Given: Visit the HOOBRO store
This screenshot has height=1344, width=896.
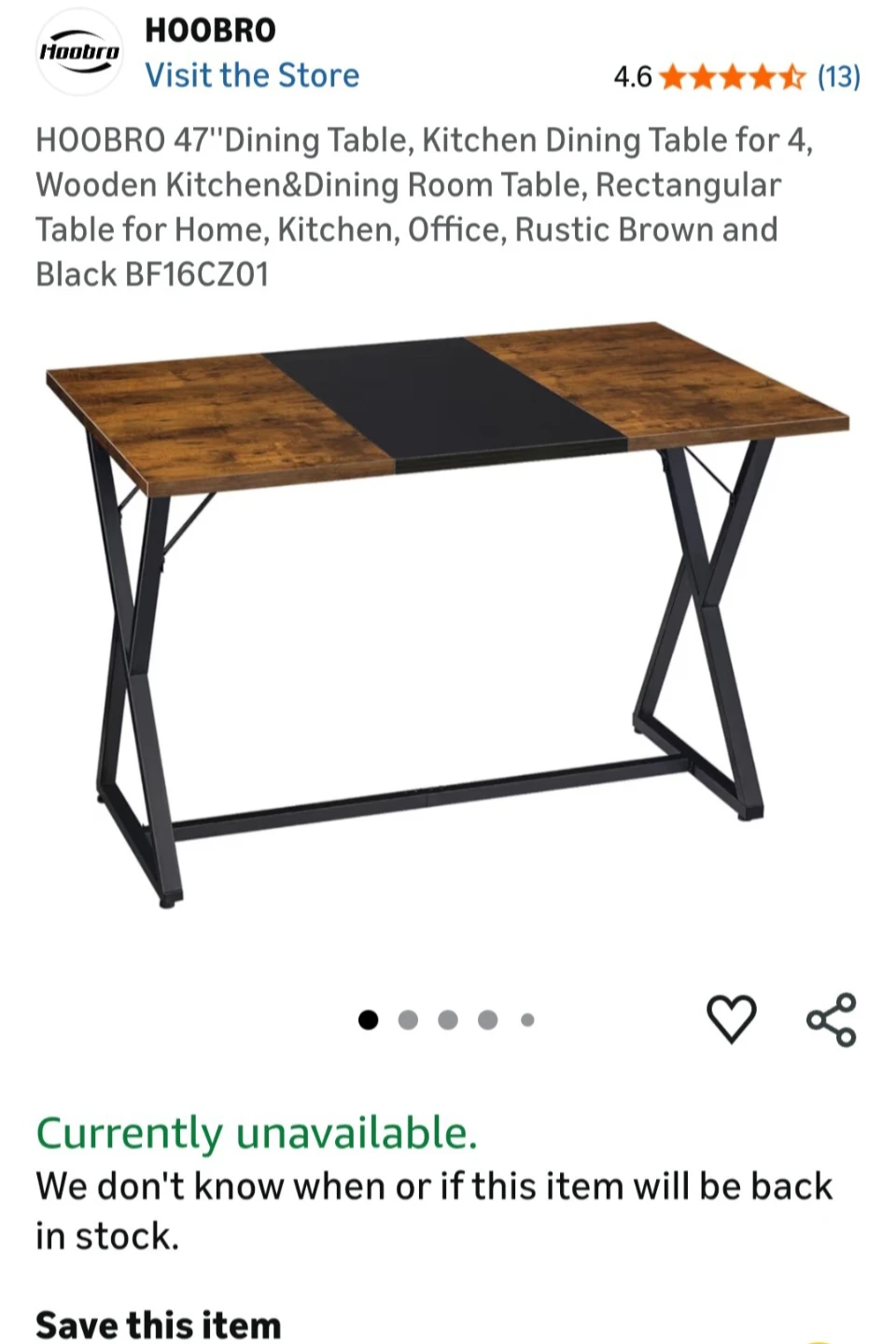Looking at the screenshot, I should [x=252, y=76].
